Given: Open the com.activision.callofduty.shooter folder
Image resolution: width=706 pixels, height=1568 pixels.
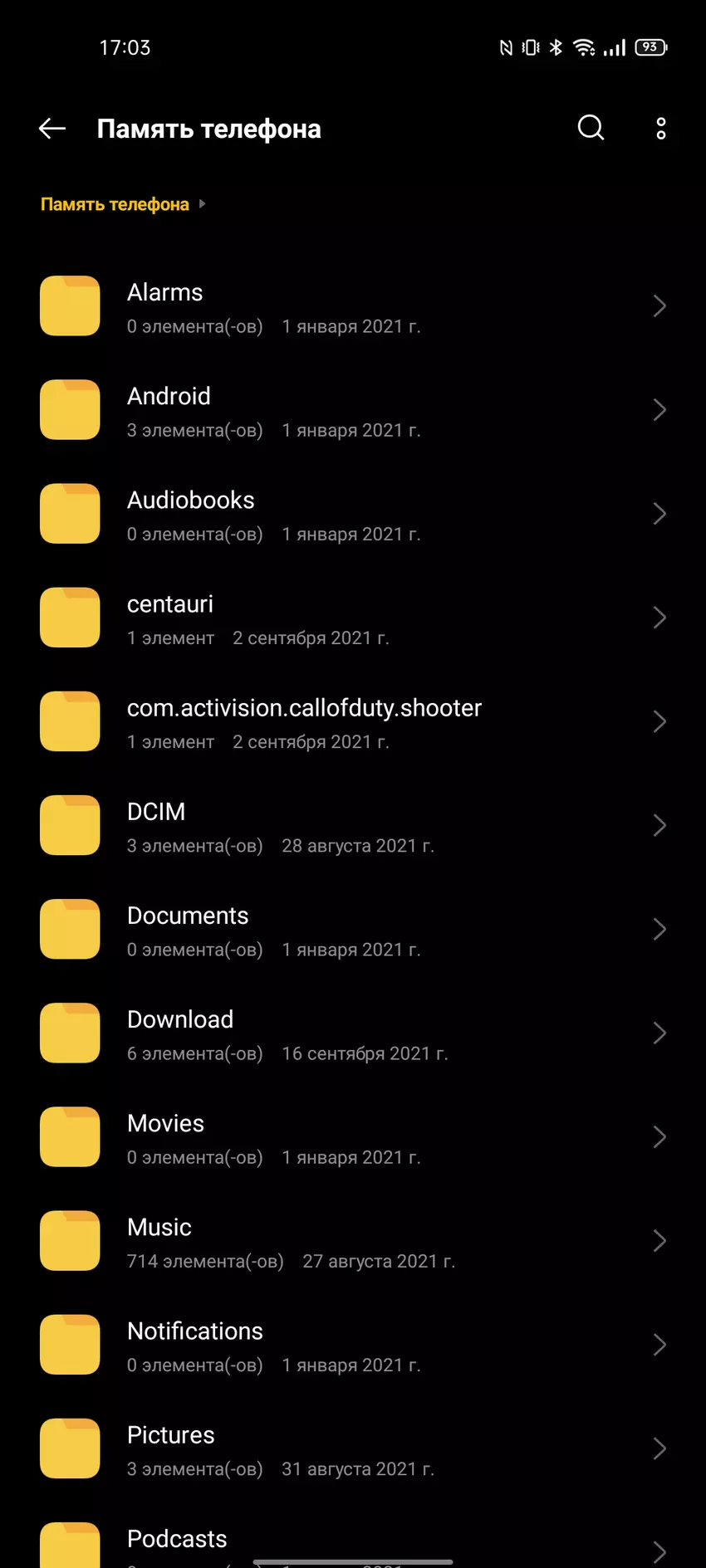Looking at the screenshot, I should (x=353, y=721).
